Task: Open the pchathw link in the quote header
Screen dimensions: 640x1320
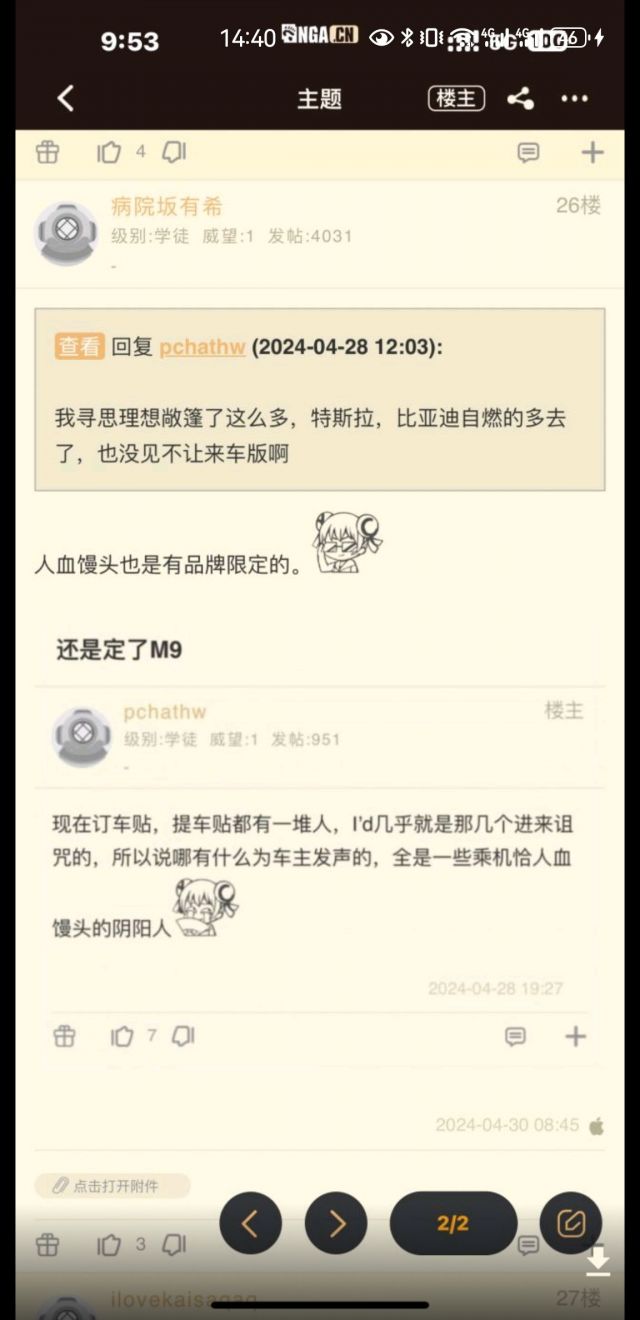Action: pos(202,347)
